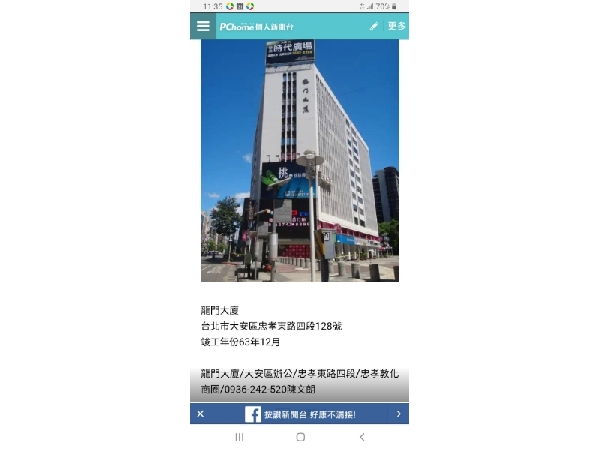Open the building photo
600x450 pixels.
point(299,160)
